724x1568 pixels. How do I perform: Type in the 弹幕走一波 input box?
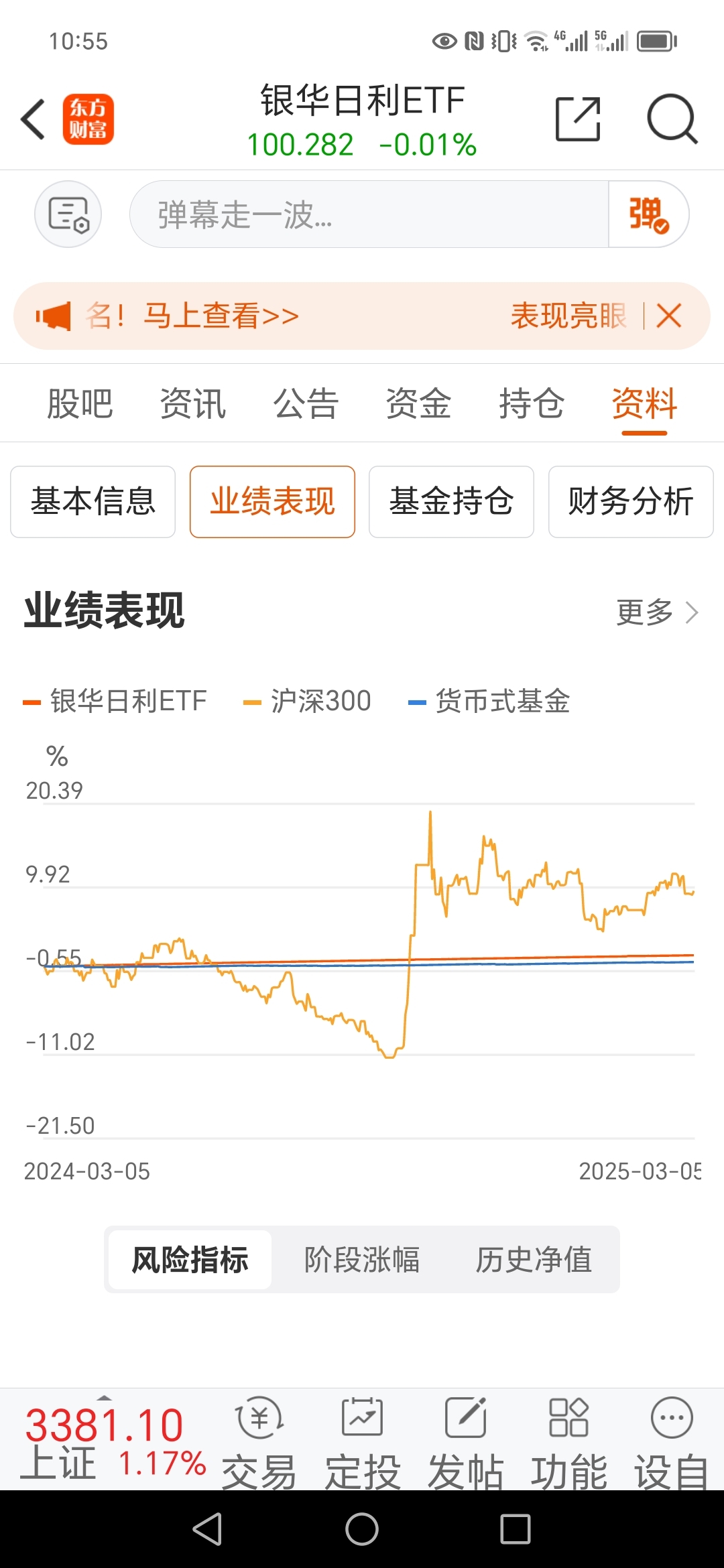pyautogui.click(x=369, y=214)
